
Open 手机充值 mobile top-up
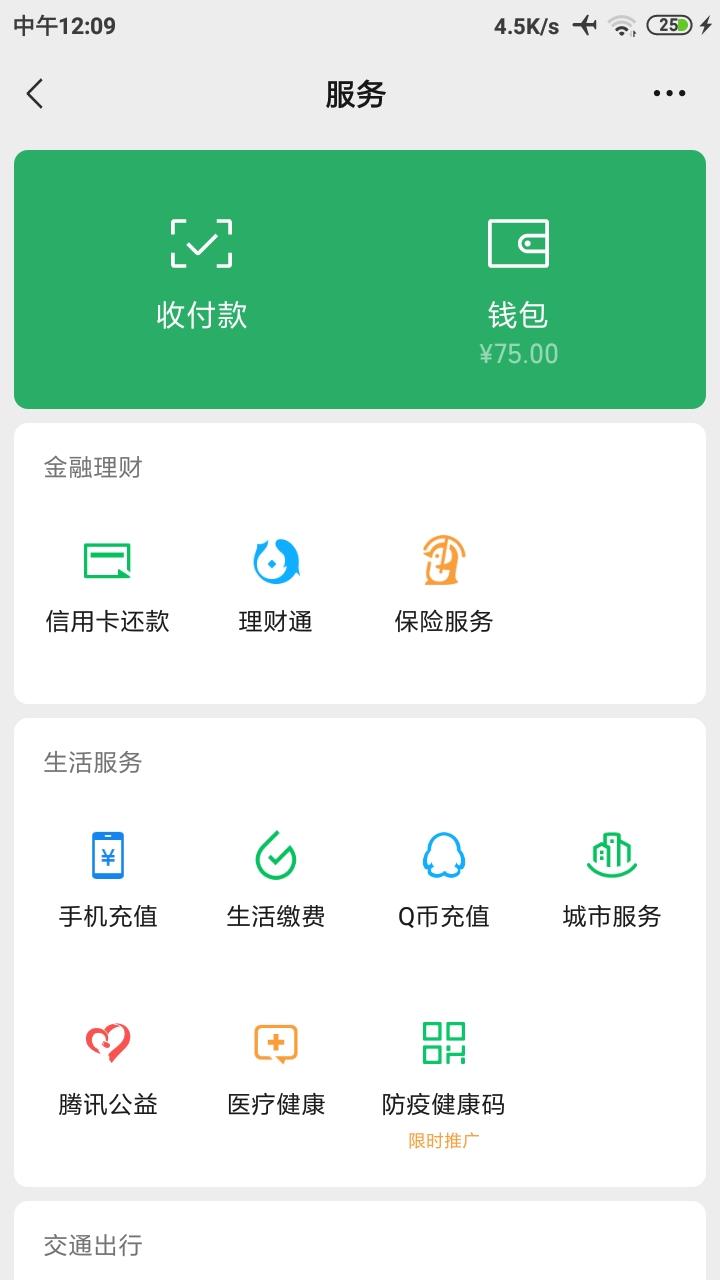click(108, 879)
